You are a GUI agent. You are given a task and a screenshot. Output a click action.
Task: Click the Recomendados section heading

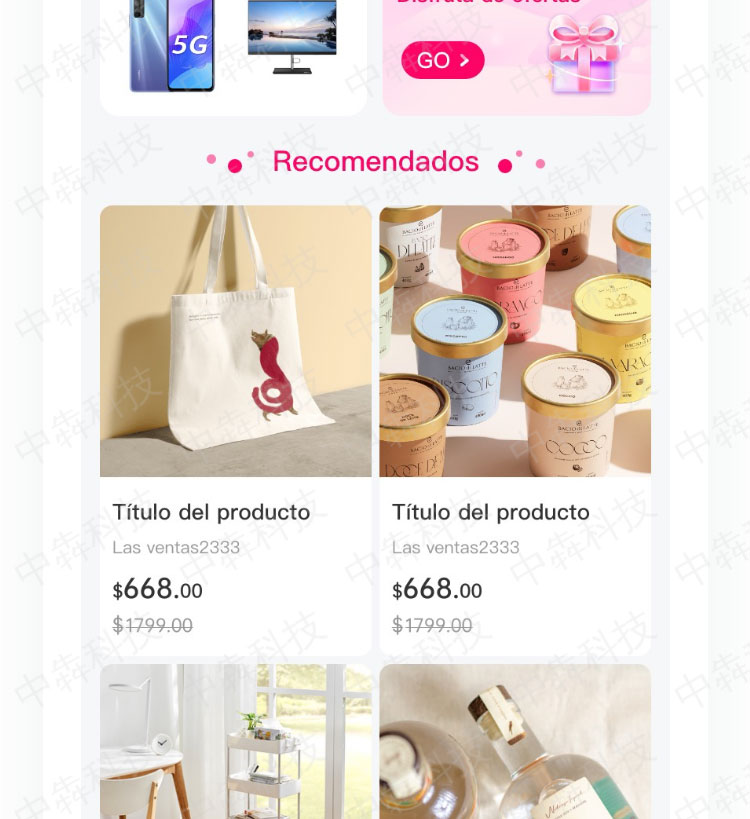[x=375, y=161]
